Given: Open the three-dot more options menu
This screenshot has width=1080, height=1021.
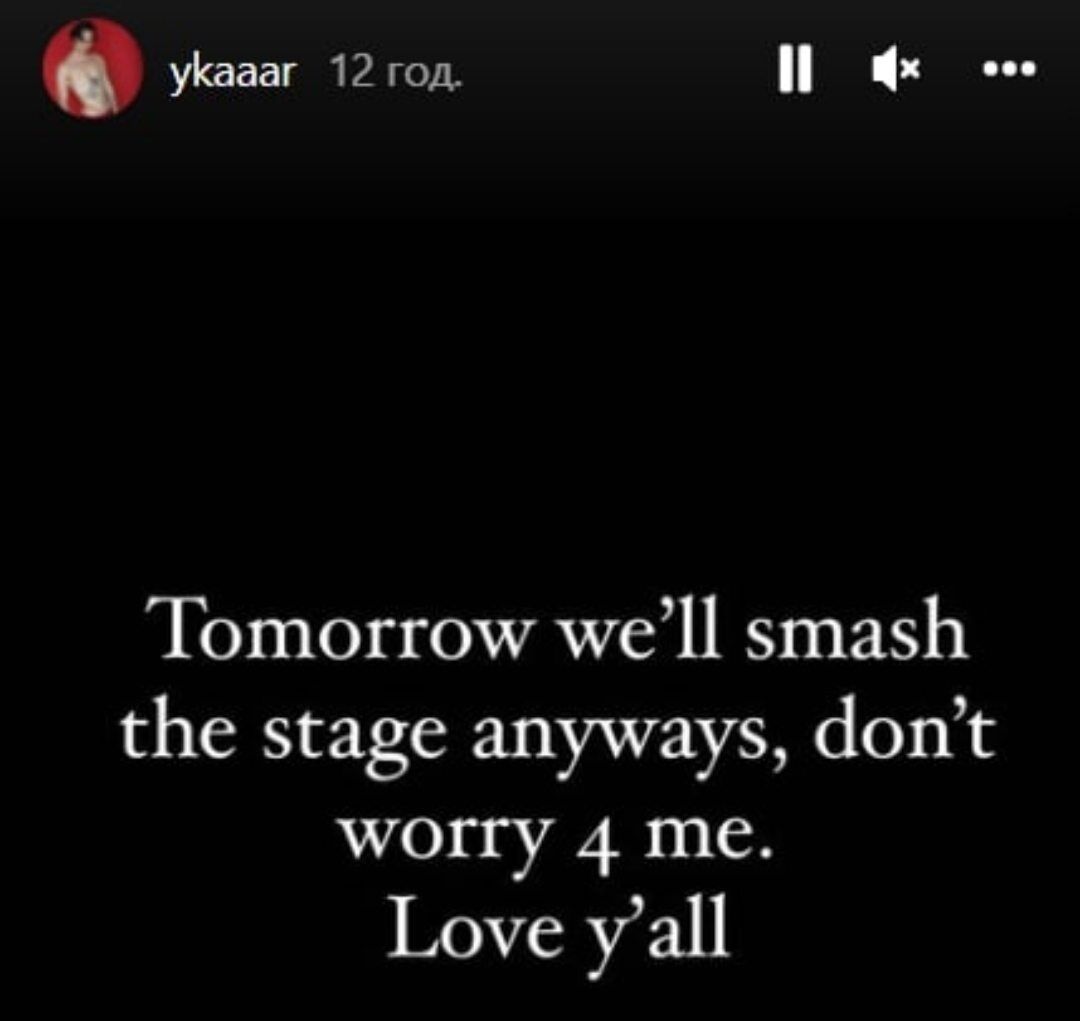Looking at the screenshot, I should [x=1010, y=71].
